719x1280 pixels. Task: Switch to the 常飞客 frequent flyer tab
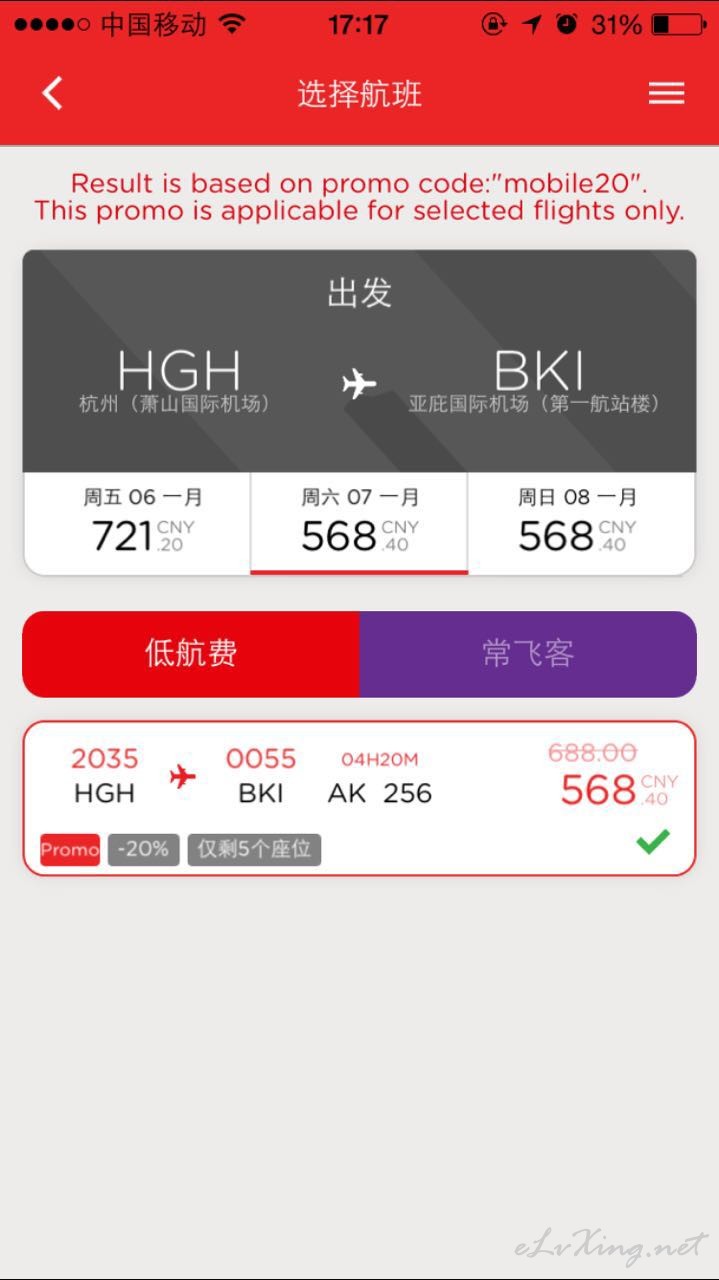(528, 654)
